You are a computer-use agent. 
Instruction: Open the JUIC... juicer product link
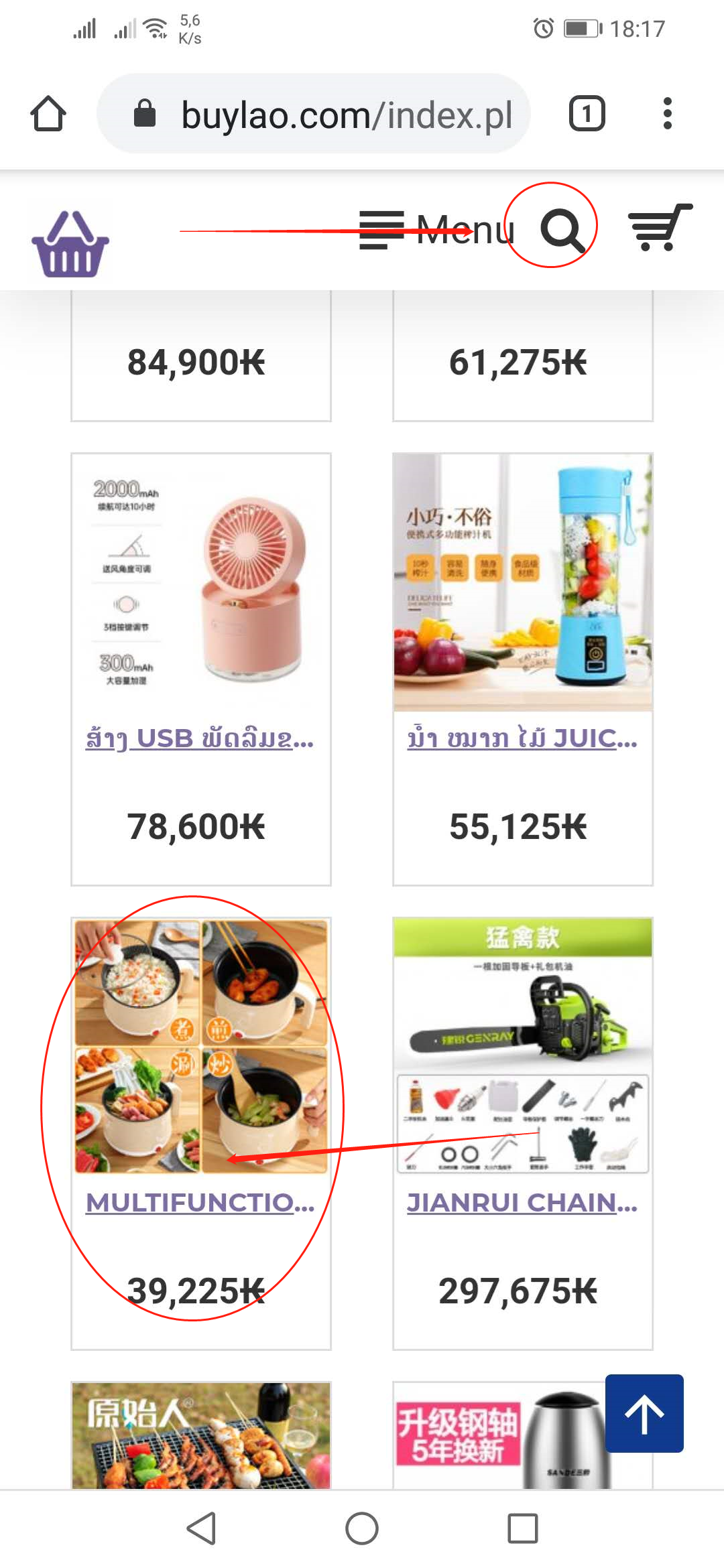tap(522, 738)
